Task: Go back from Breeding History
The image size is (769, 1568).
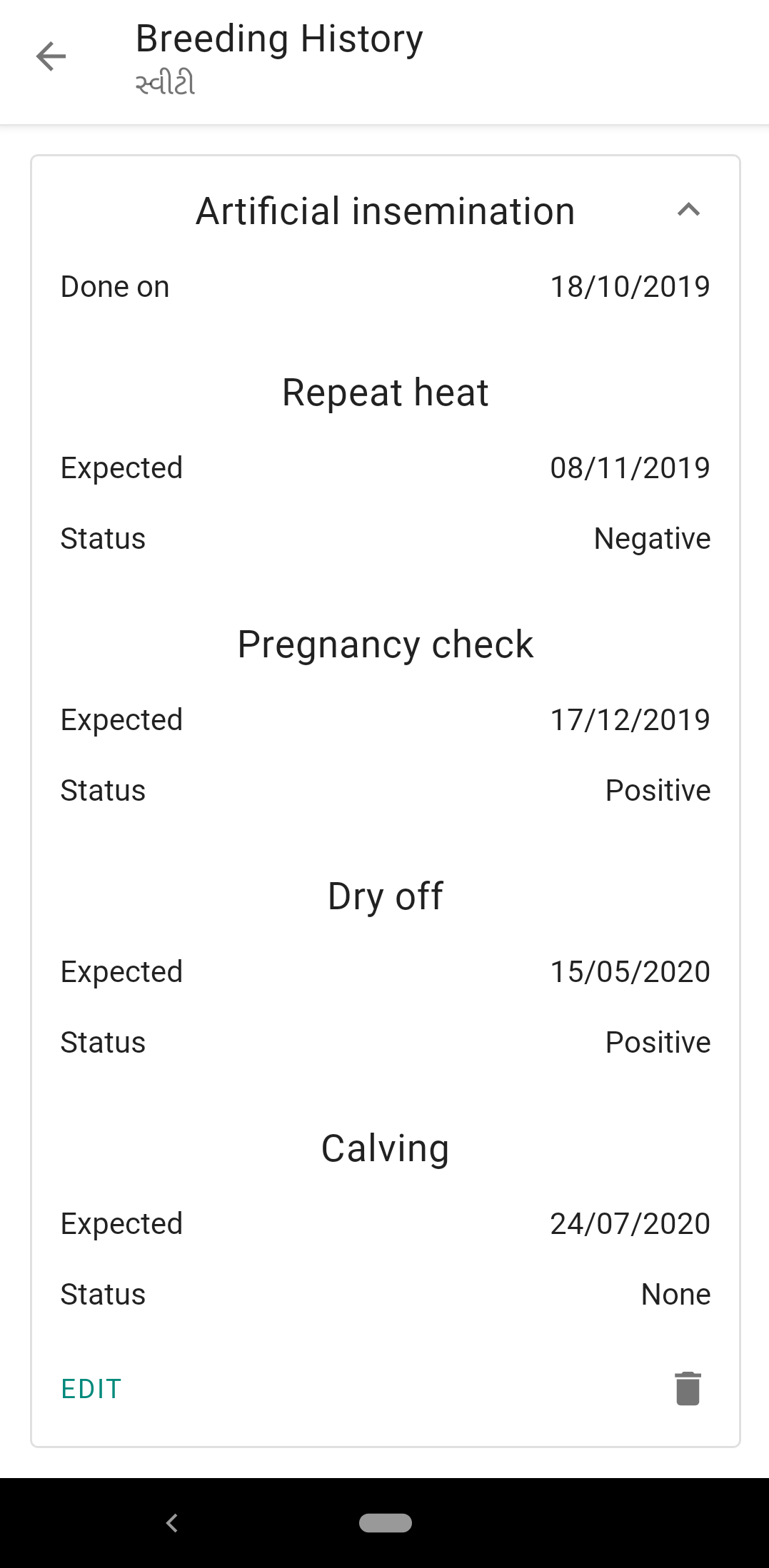Action: (x=51, y=56)
